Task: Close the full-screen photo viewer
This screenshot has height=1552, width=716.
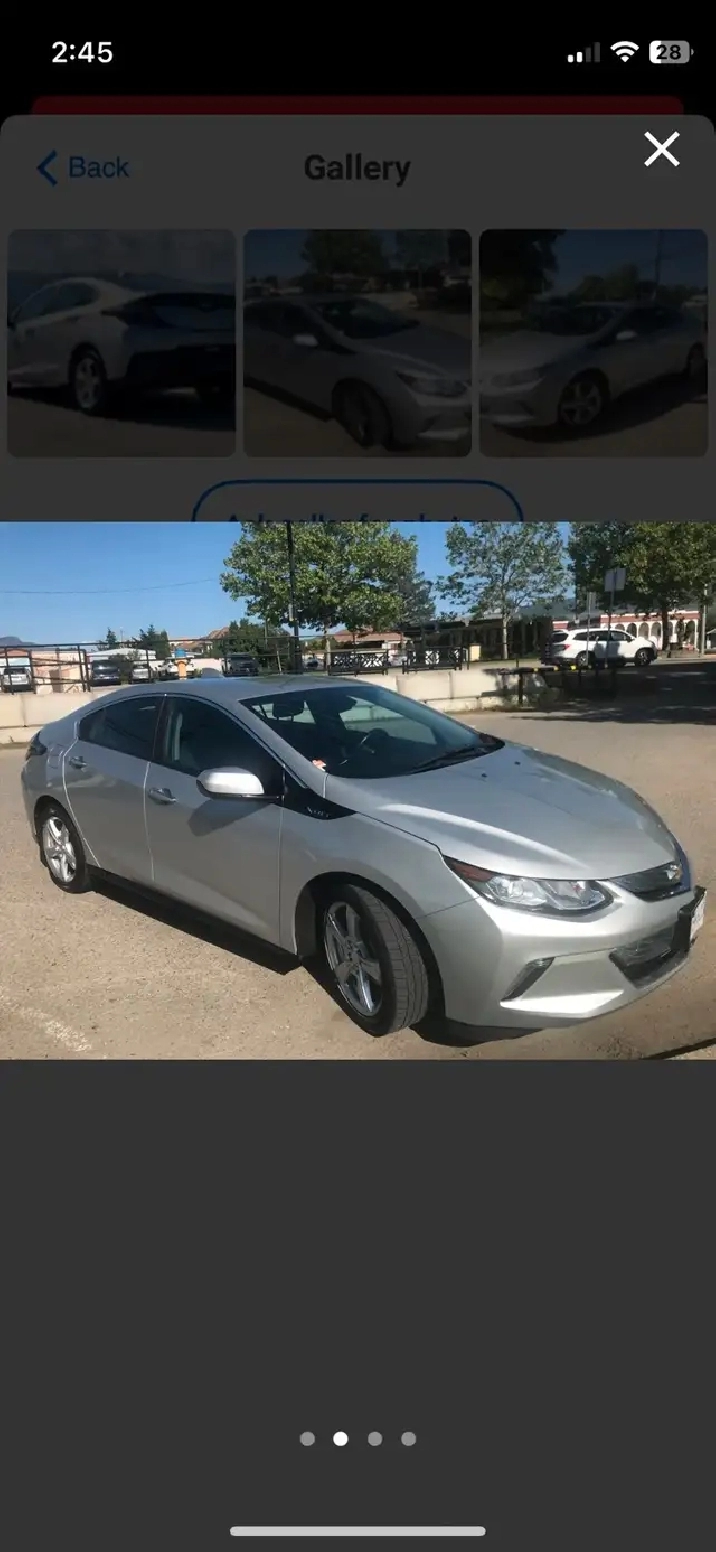Action: point(661,149)
